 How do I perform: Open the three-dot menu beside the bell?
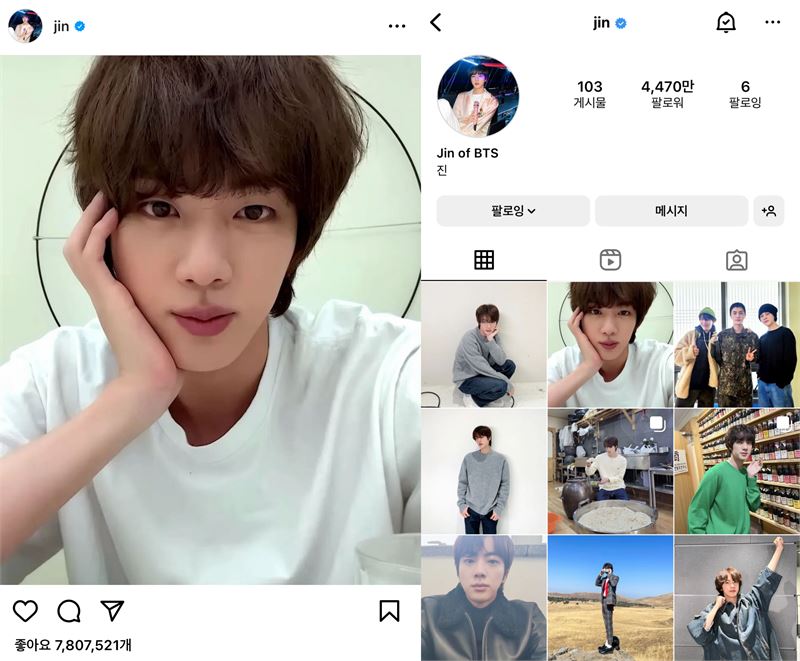pos(772,22)
